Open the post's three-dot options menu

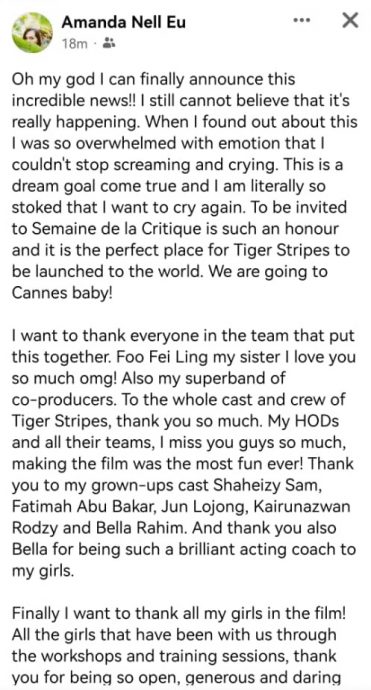pyautogui.click(x=301, y=21)
